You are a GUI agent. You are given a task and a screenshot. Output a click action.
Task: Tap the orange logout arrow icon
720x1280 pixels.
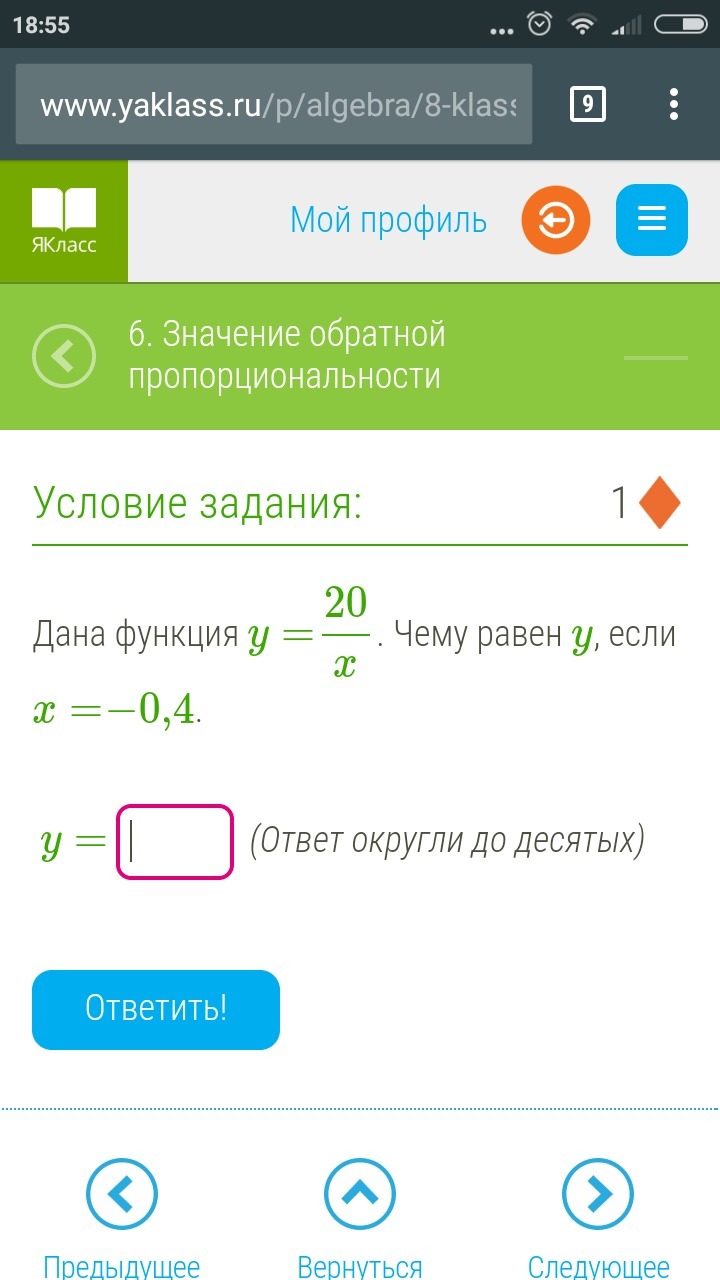[x=556, y=220]
